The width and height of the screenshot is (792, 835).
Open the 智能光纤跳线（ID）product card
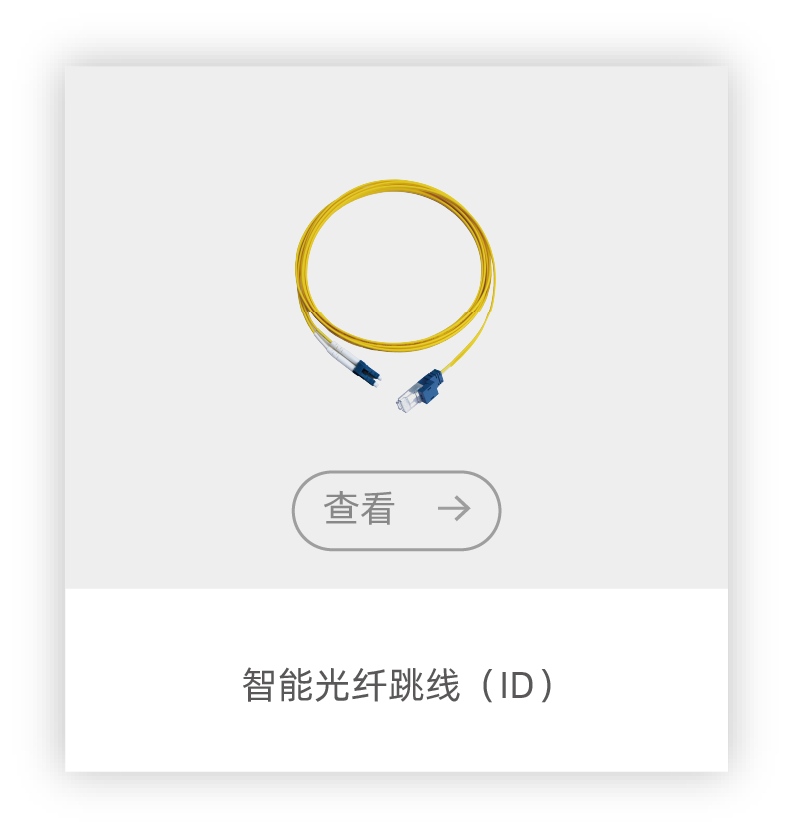396,686
